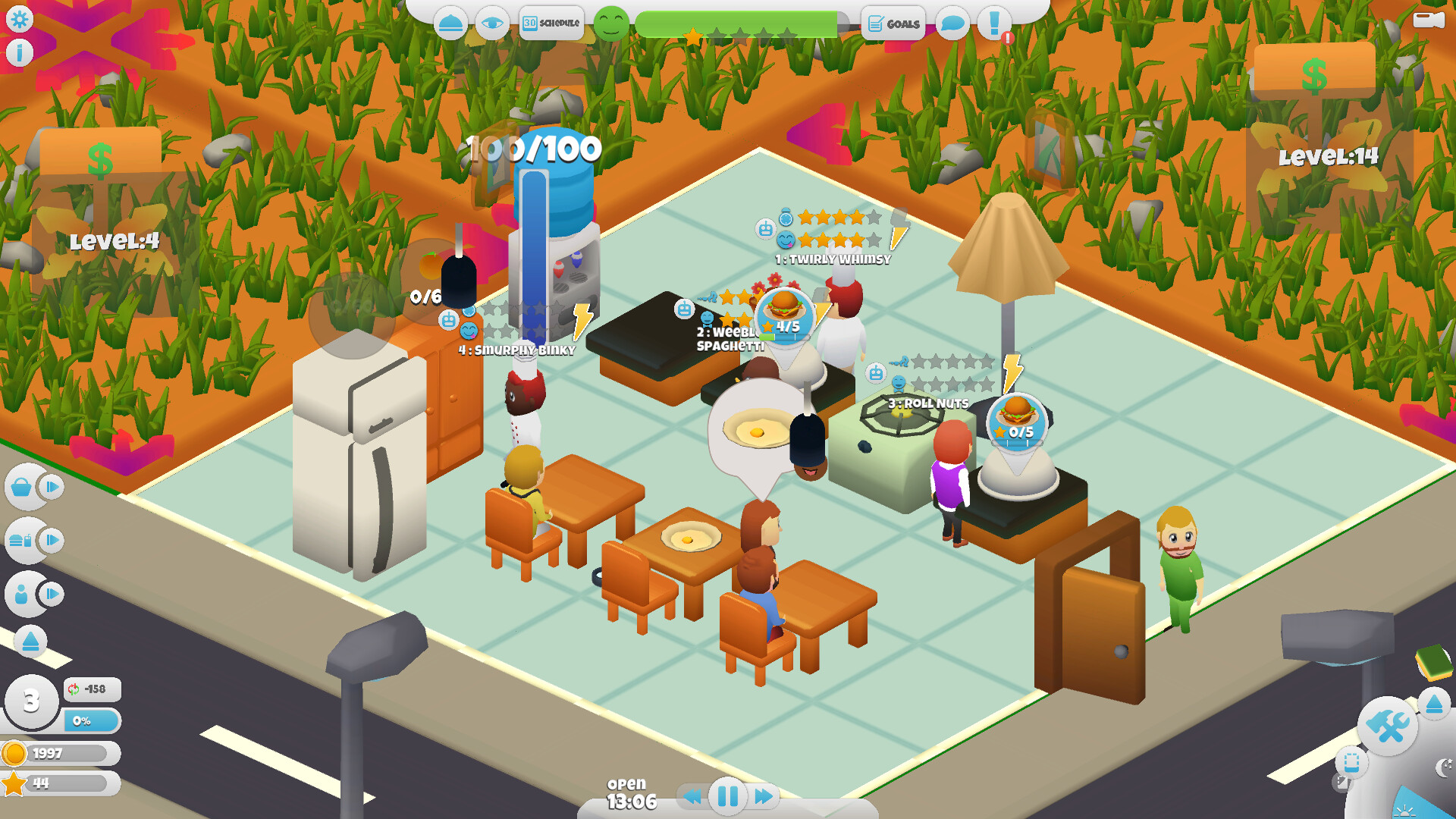This screenshot has height=819, width=1456.
Task: Slow down the game speed
Action: click(692, 796)
